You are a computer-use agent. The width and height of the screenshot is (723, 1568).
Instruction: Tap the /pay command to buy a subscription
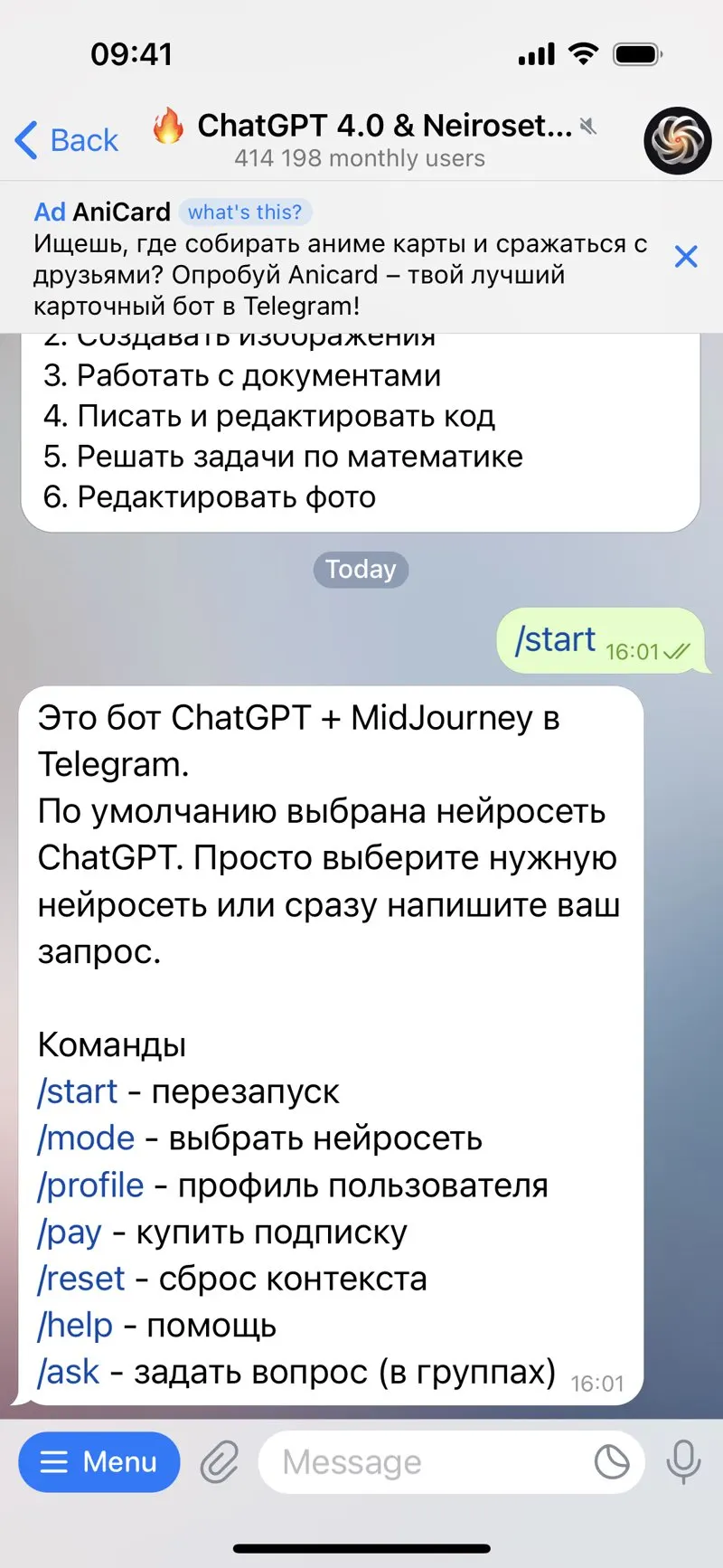click(x=70, y=1232)
